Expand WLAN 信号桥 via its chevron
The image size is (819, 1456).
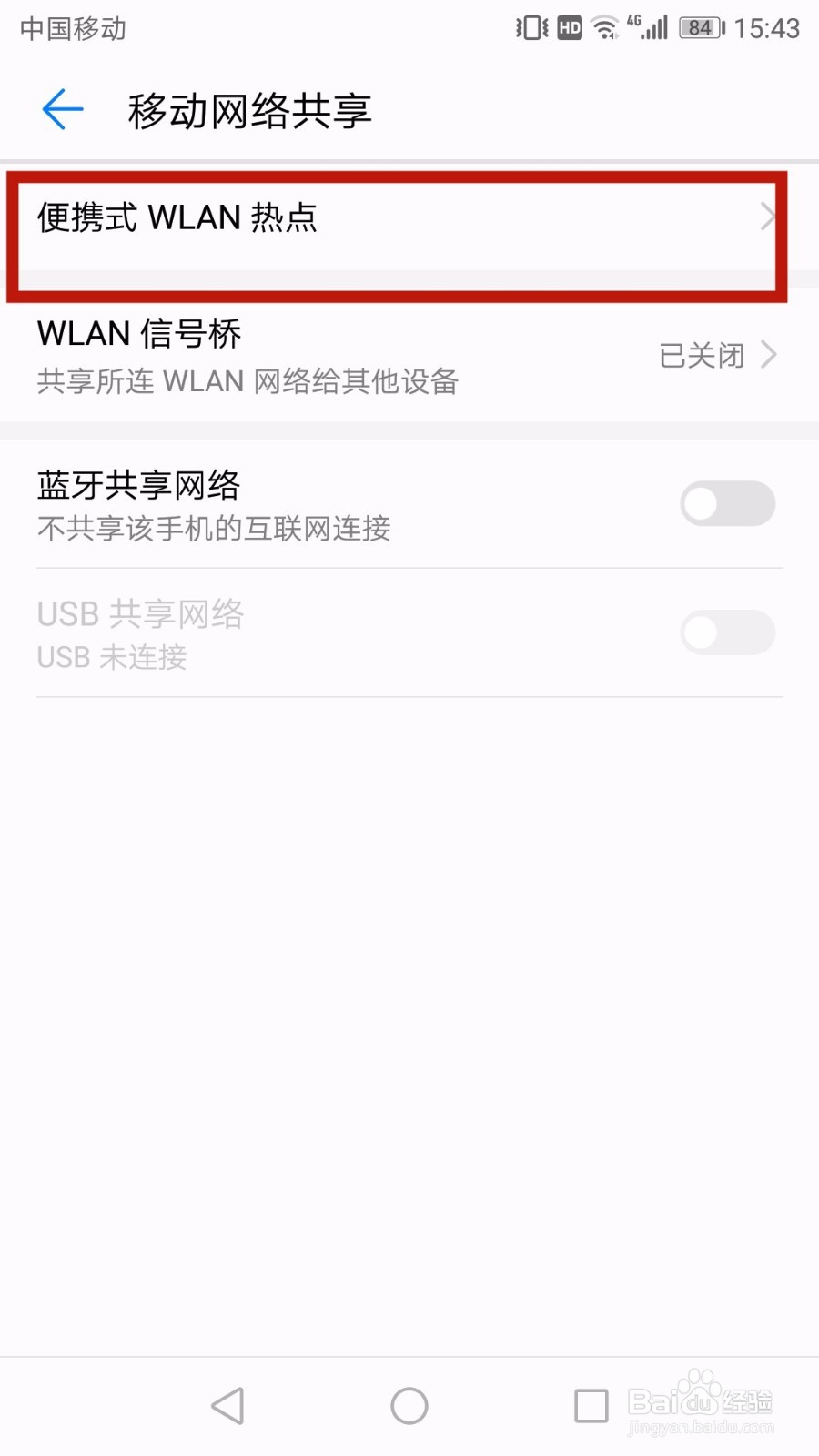pos(769,355)
